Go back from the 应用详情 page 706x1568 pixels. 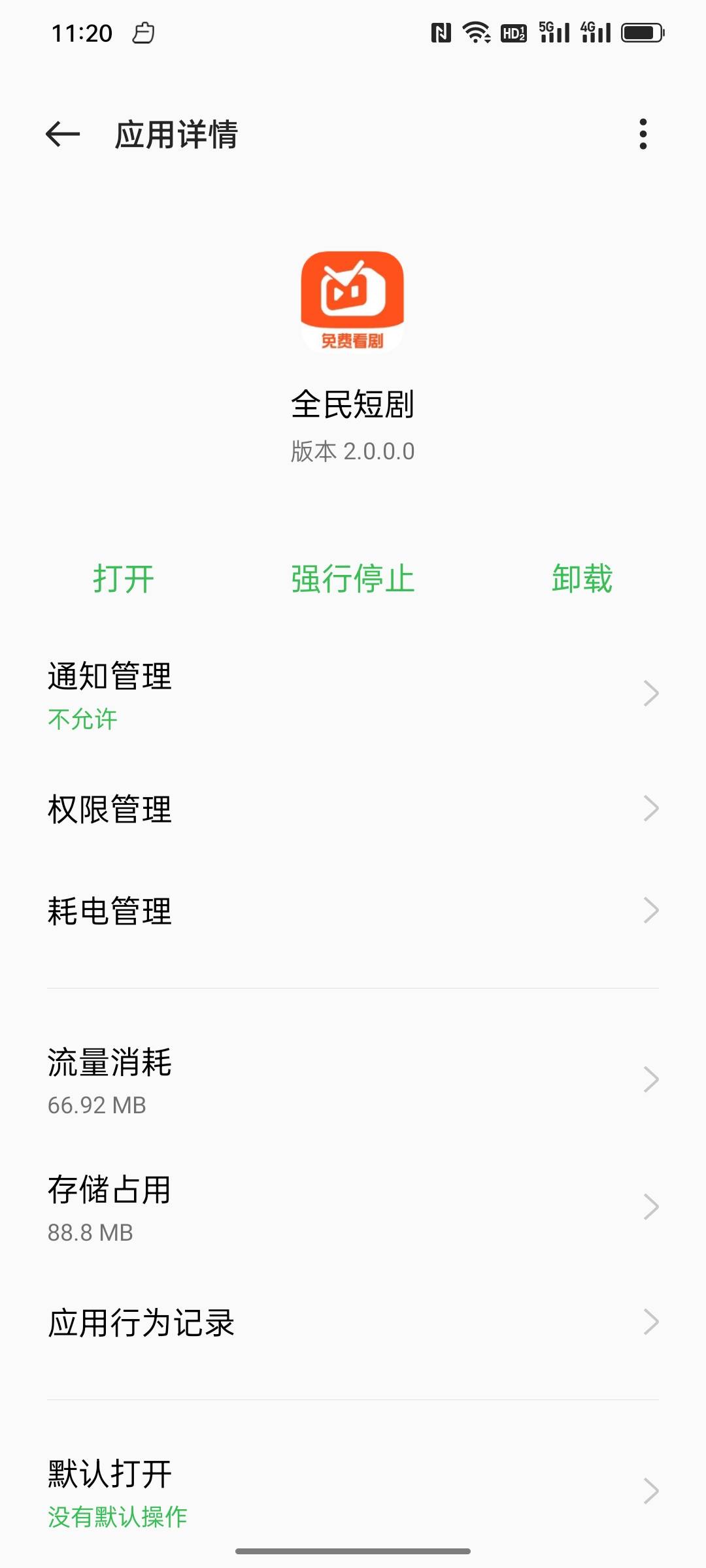[x=63, y=134]
